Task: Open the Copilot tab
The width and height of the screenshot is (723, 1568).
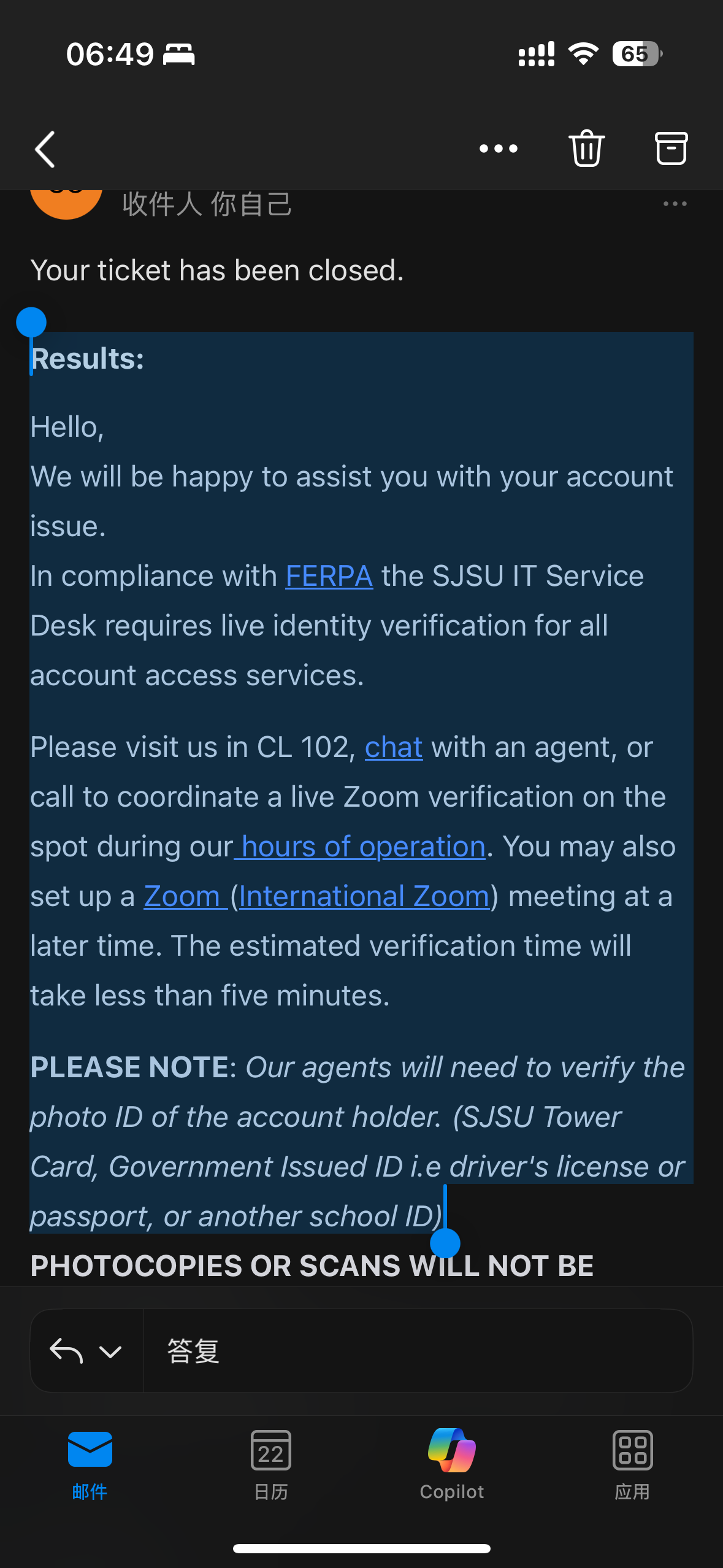Action: (x=451, y=1464)
